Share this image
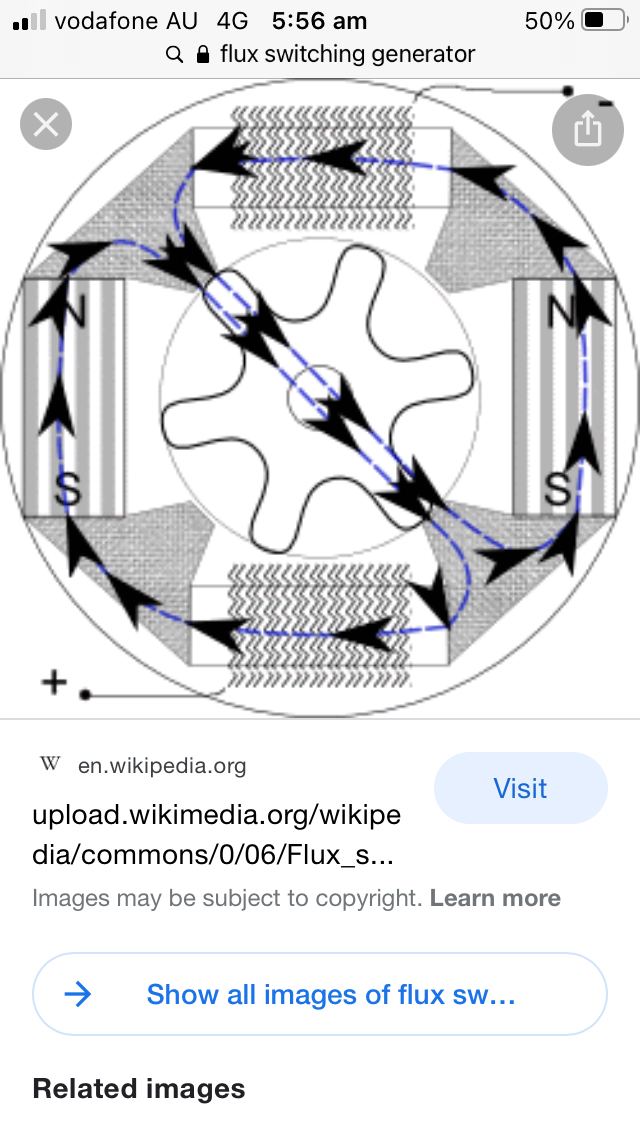The height and width of the screenshot is (1136, 640). [588, 130]
